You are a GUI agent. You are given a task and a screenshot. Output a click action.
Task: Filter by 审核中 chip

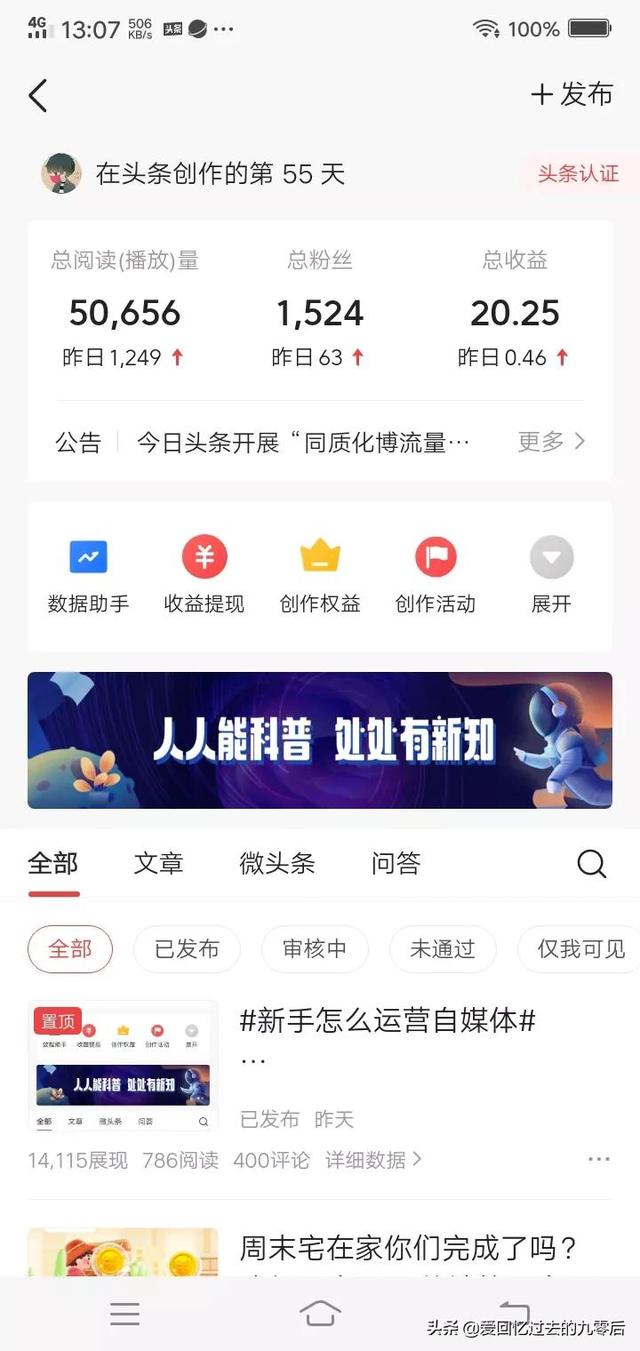(315, 949)
